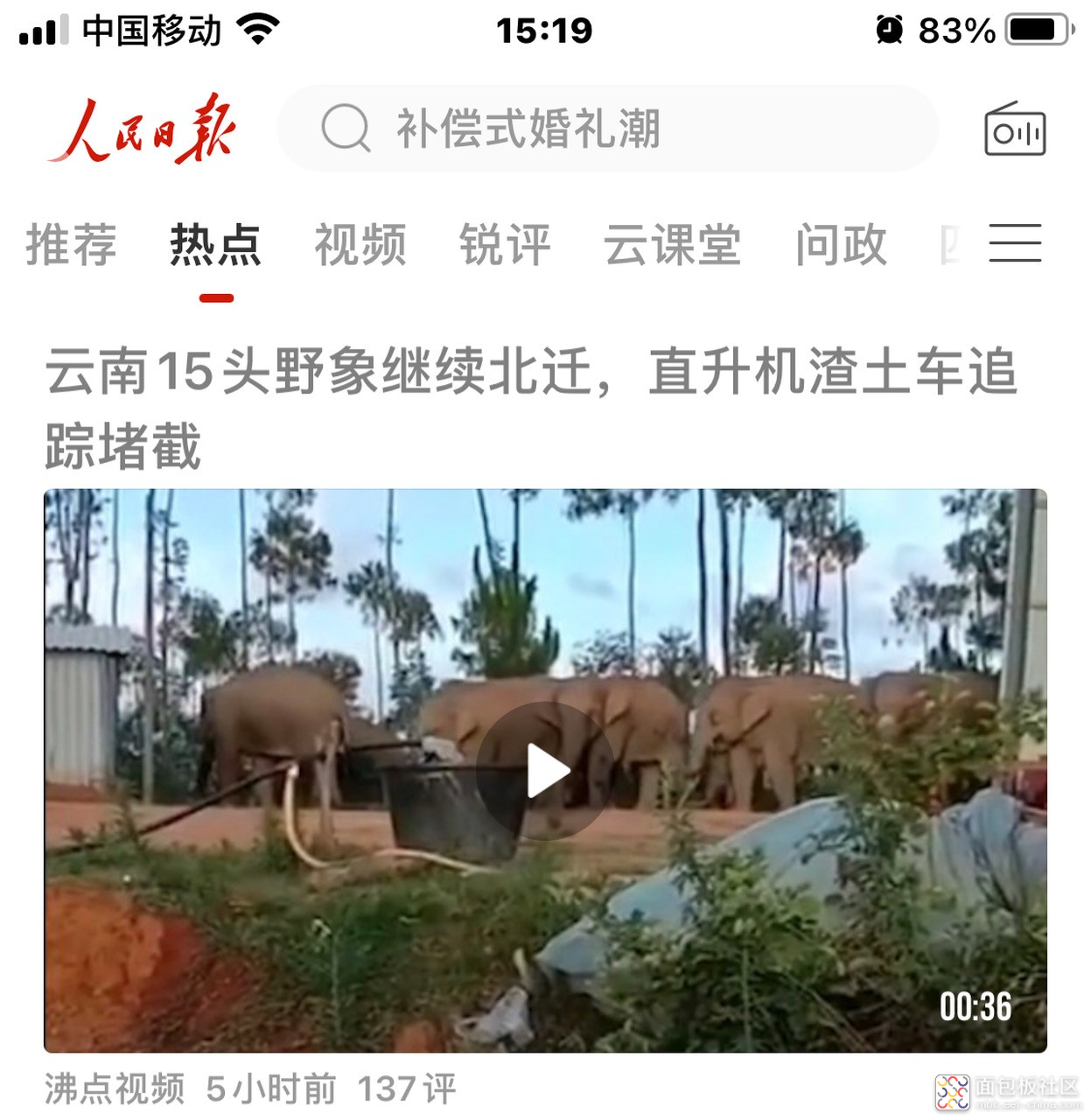Play the wild elephants video
This screenshot has width=1091, height=1120.
(546, 771)
